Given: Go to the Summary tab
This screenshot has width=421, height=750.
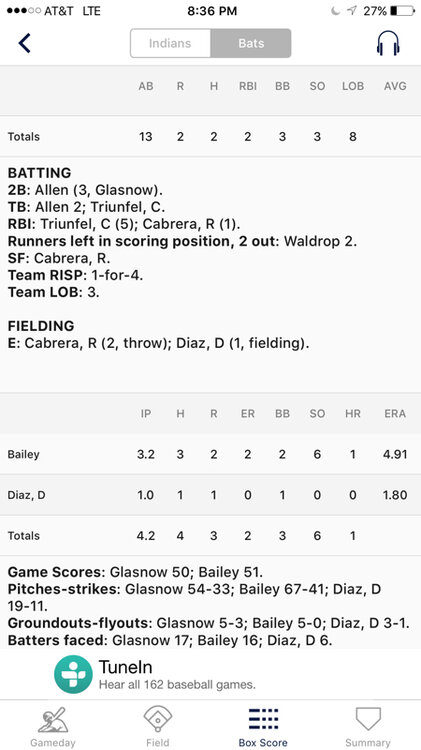Looking at the screenshot, I should point(368,726).
